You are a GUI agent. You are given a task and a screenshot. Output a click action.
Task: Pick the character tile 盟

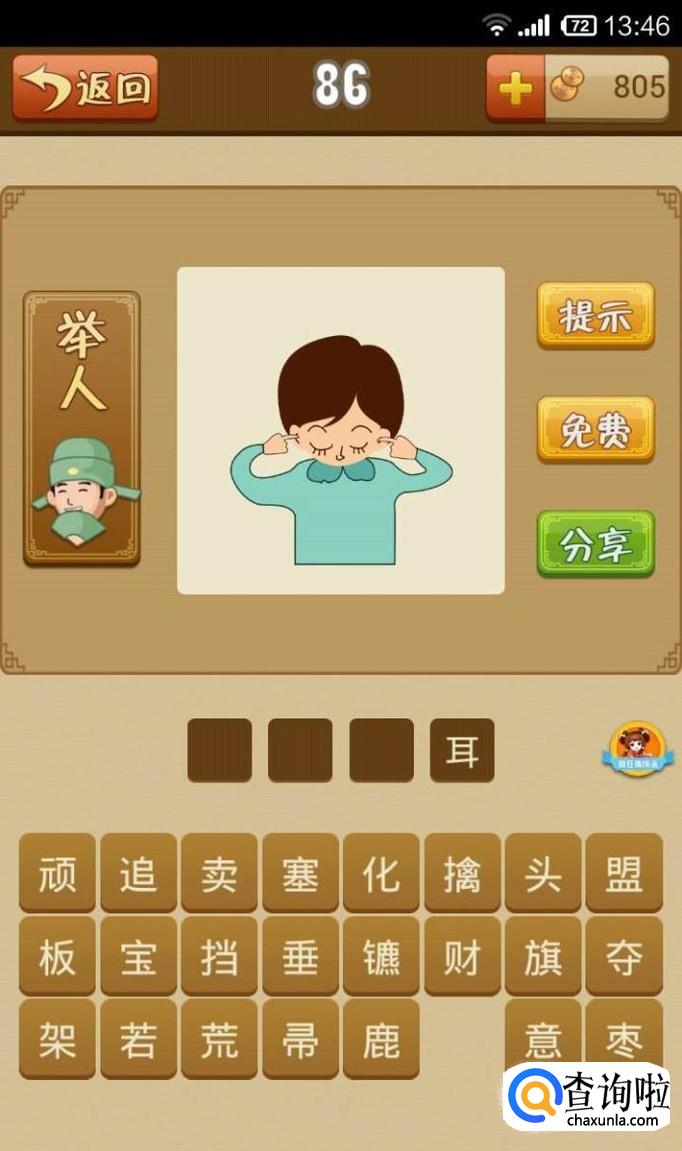coord(624,873)
